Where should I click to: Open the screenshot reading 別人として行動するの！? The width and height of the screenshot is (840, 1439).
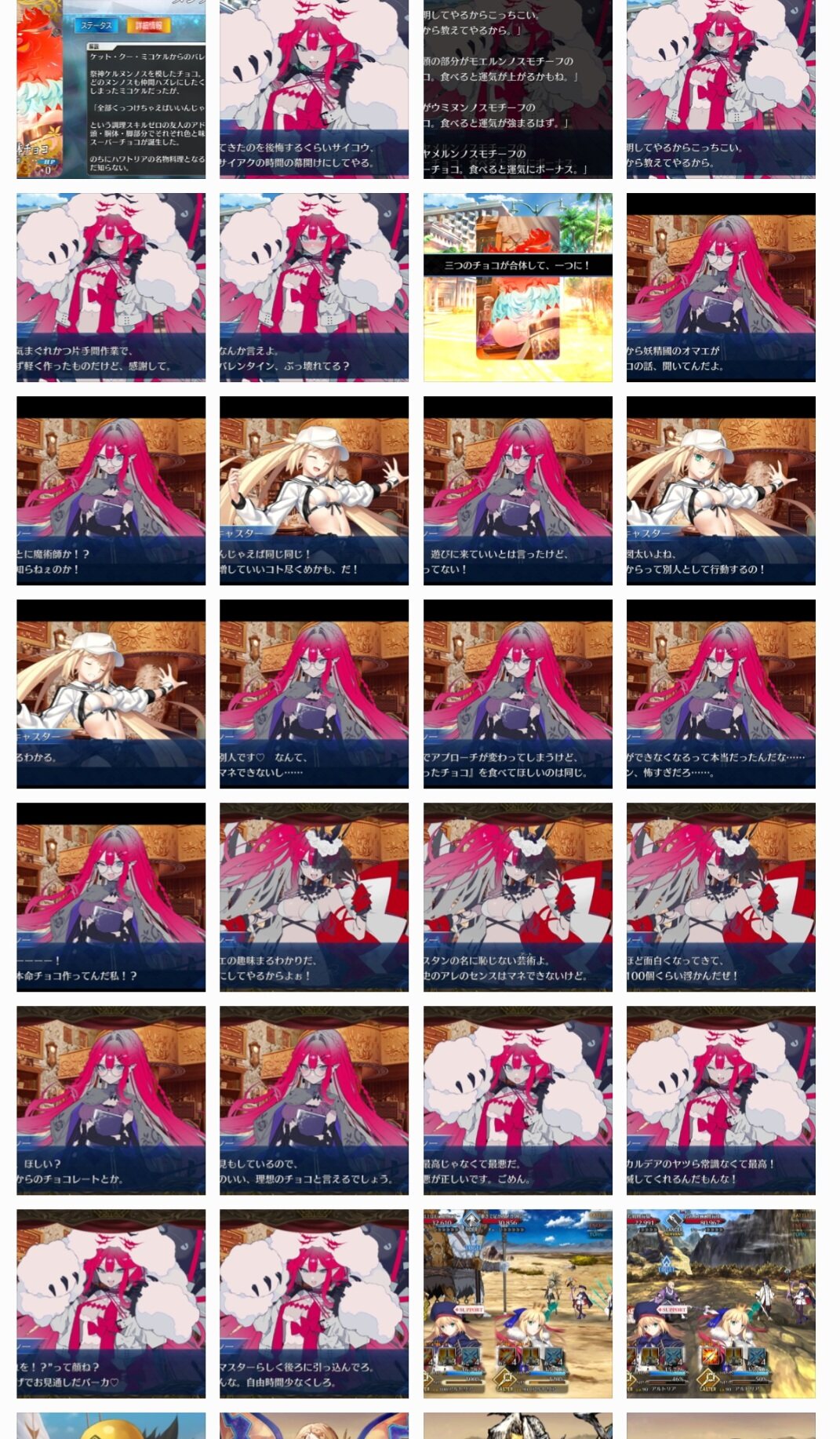coord(721,490)
